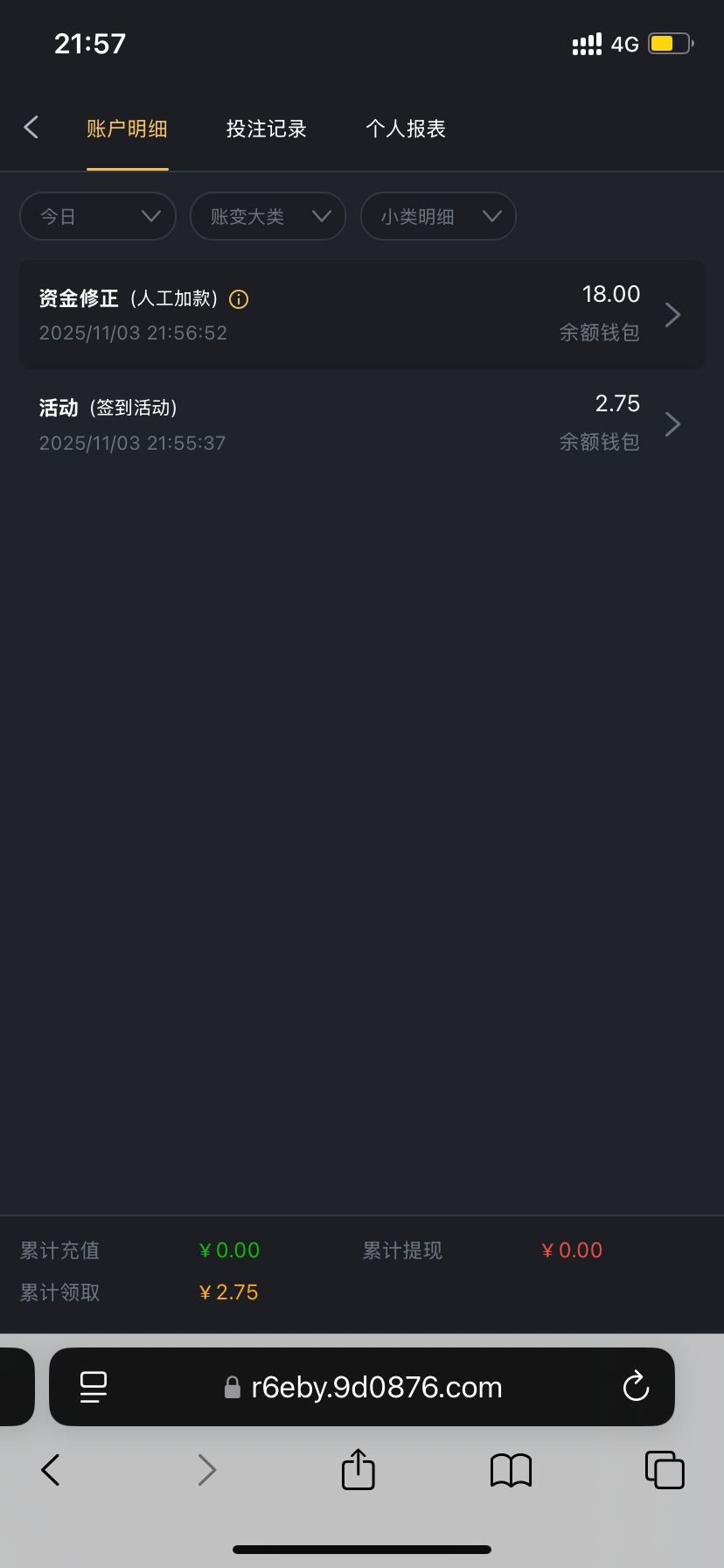The height and width of the screenshot is (1568, 724).
Task: Open Safari bookmarks
Action: (x=512, y=1470)
